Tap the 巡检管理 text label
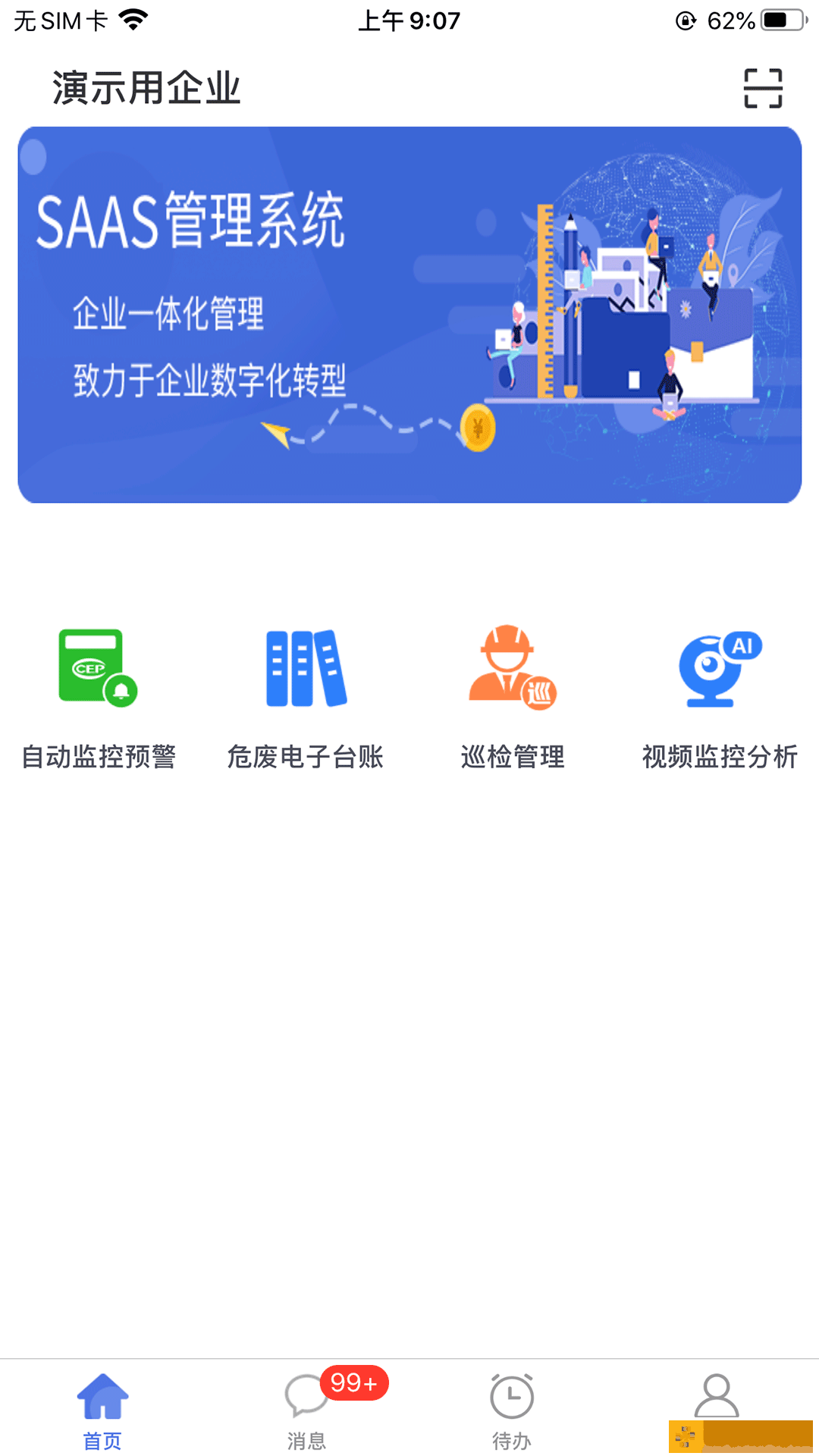819x1456 pixels. coord(513,756)
